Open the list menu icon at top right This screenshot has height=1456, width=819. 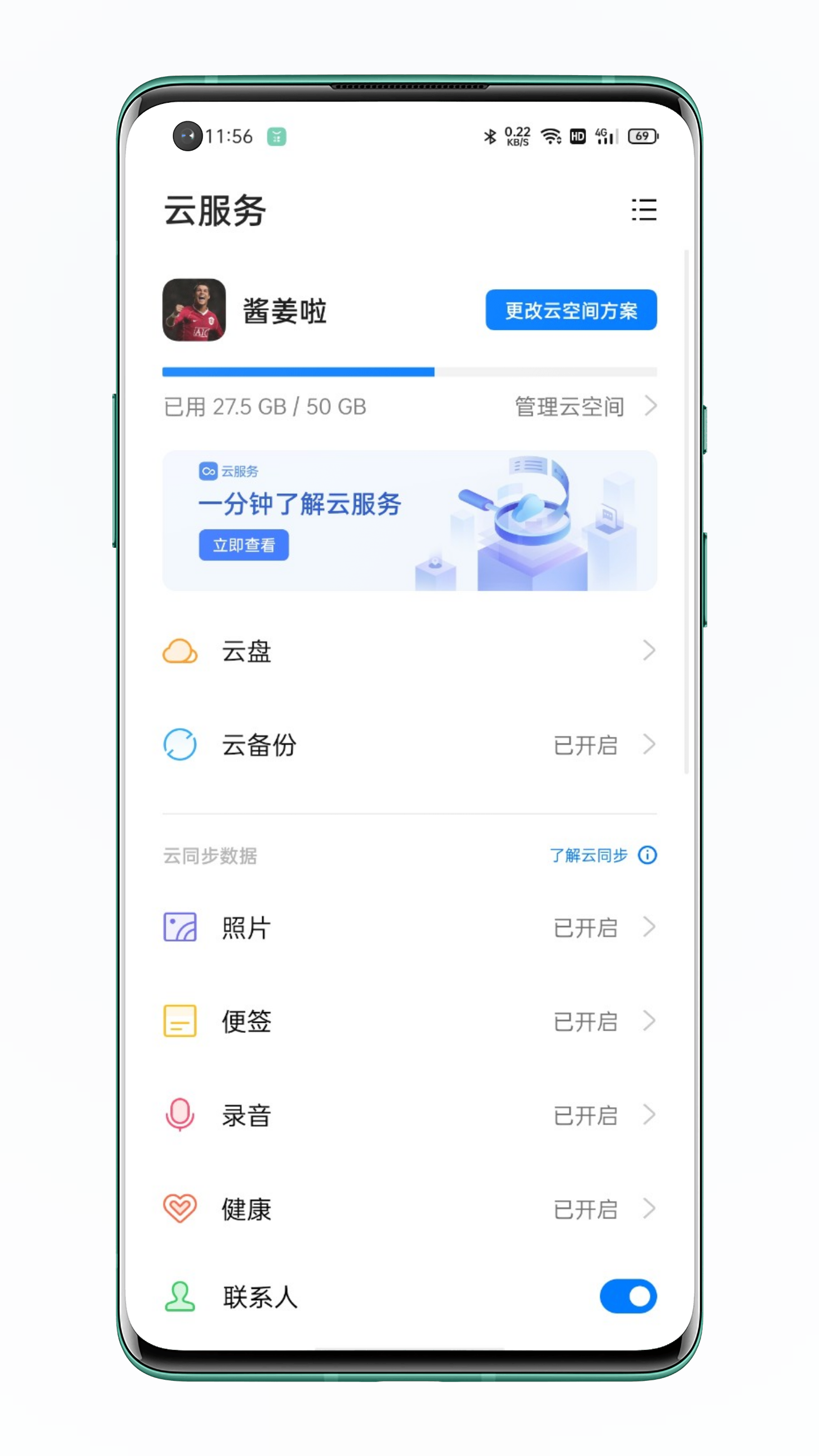[x=644, y=210]
